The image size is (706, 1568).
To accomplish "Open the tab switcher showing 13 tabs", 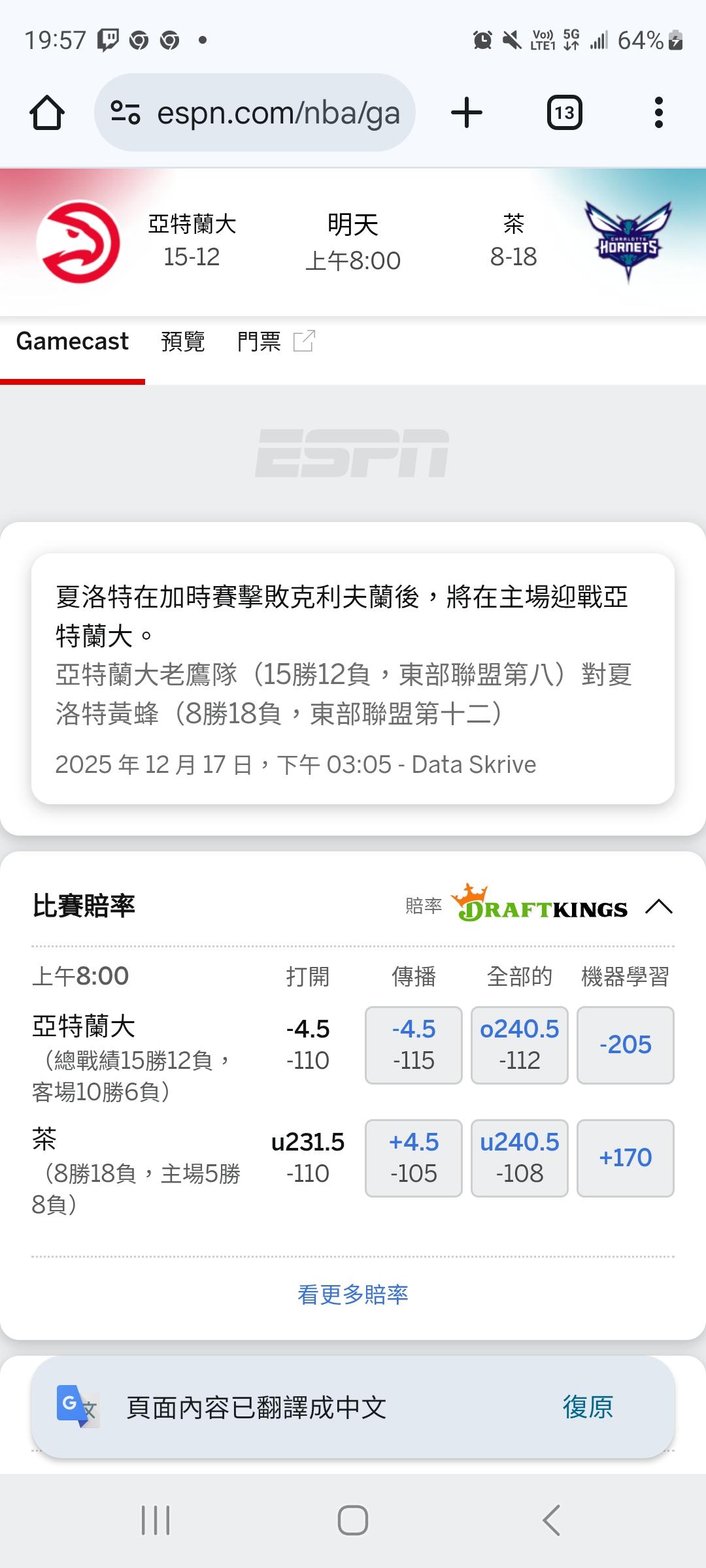I will (564, 112).
